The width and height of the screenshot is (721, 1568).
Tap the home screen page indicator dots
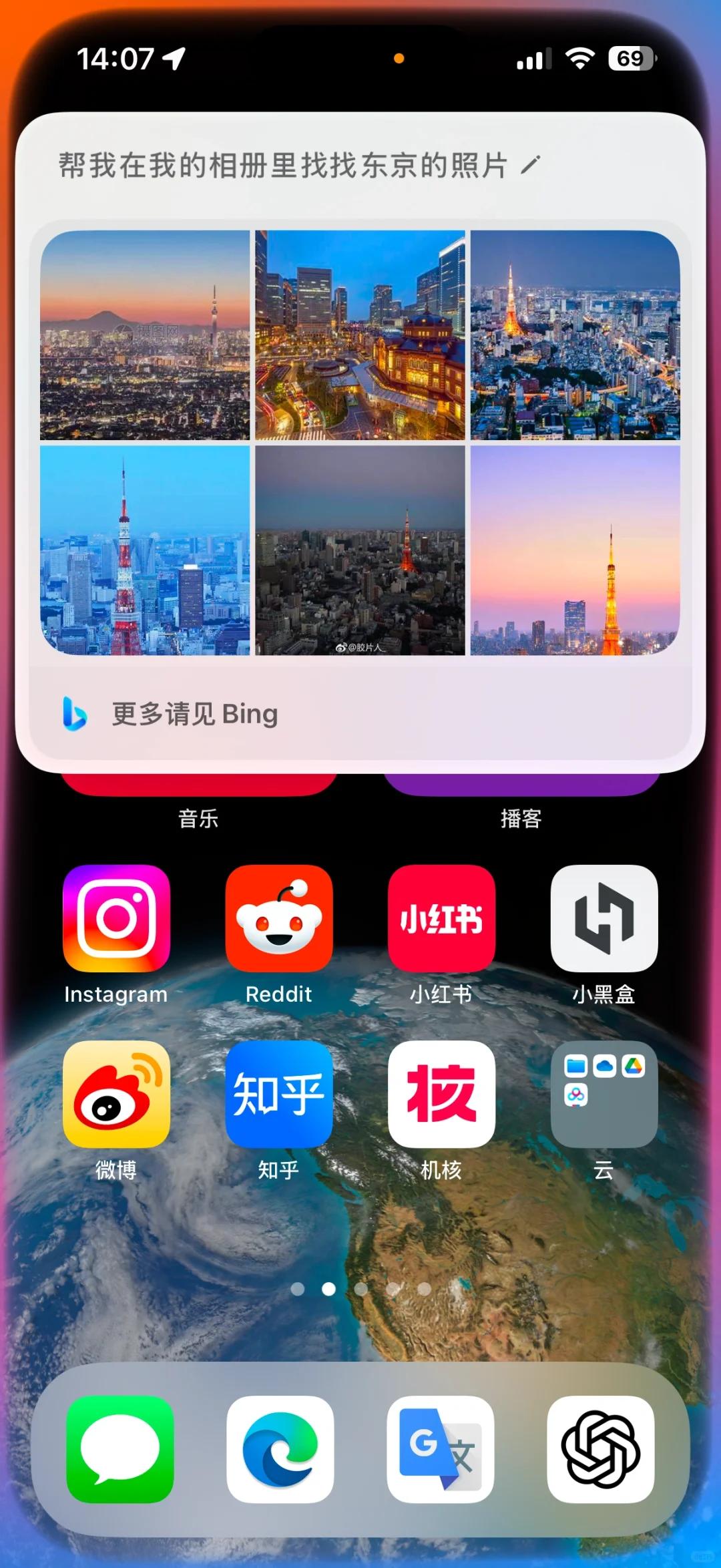[360, 1289]
